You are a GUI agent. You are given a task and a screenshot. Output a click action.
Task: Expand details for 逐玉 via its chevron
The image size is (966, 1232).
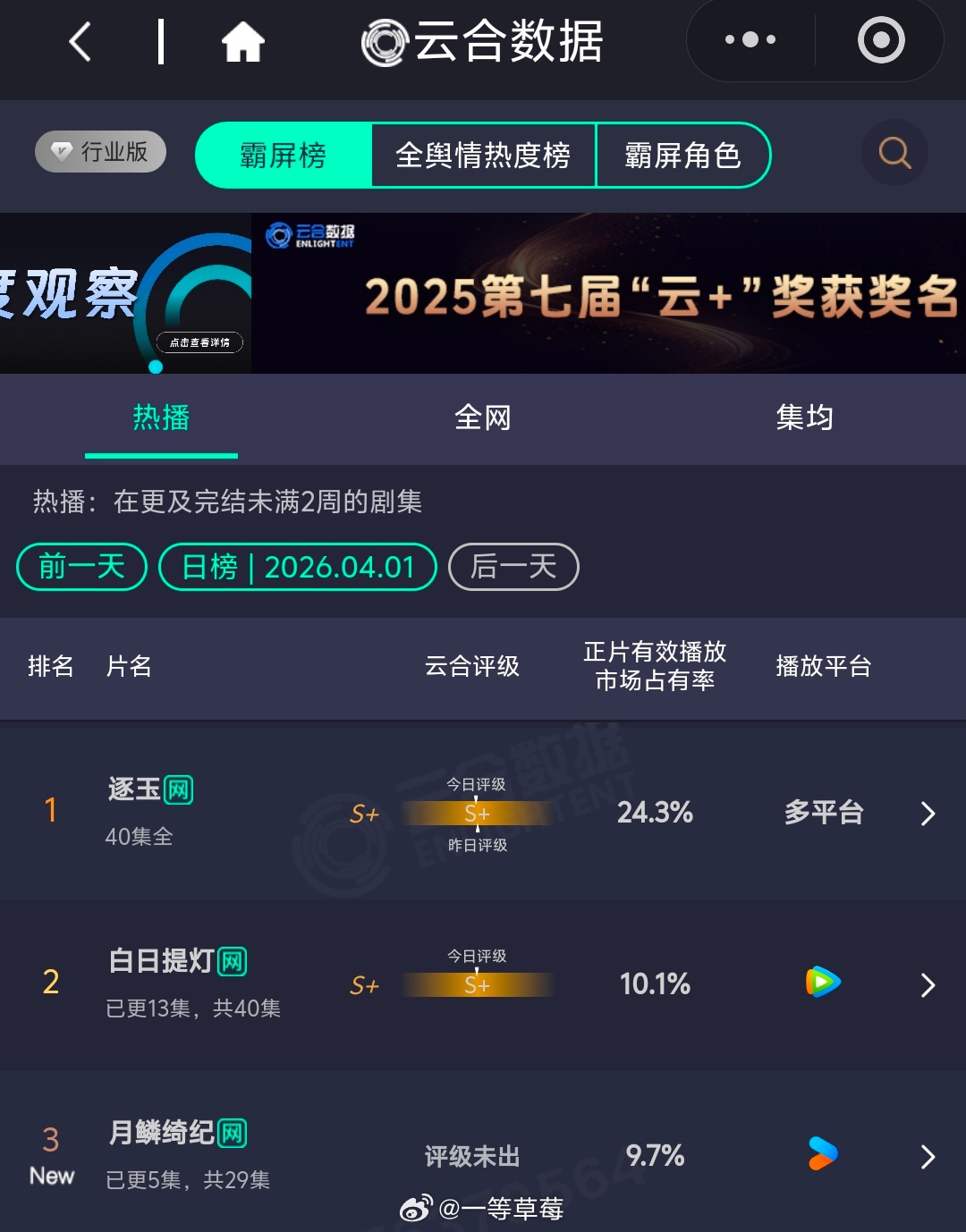point(928,813)
